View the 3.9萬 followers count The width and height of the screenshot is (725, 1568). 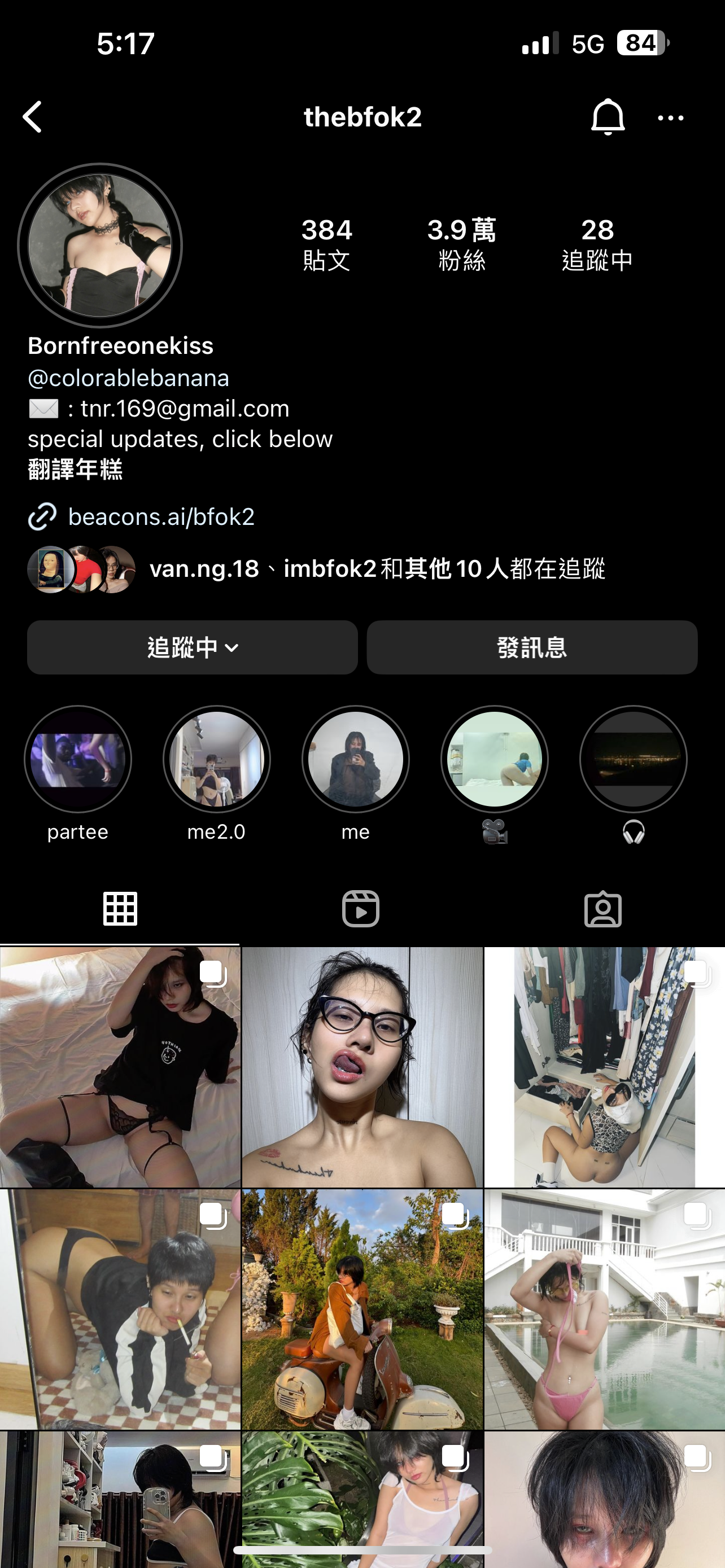pos(461,242)
